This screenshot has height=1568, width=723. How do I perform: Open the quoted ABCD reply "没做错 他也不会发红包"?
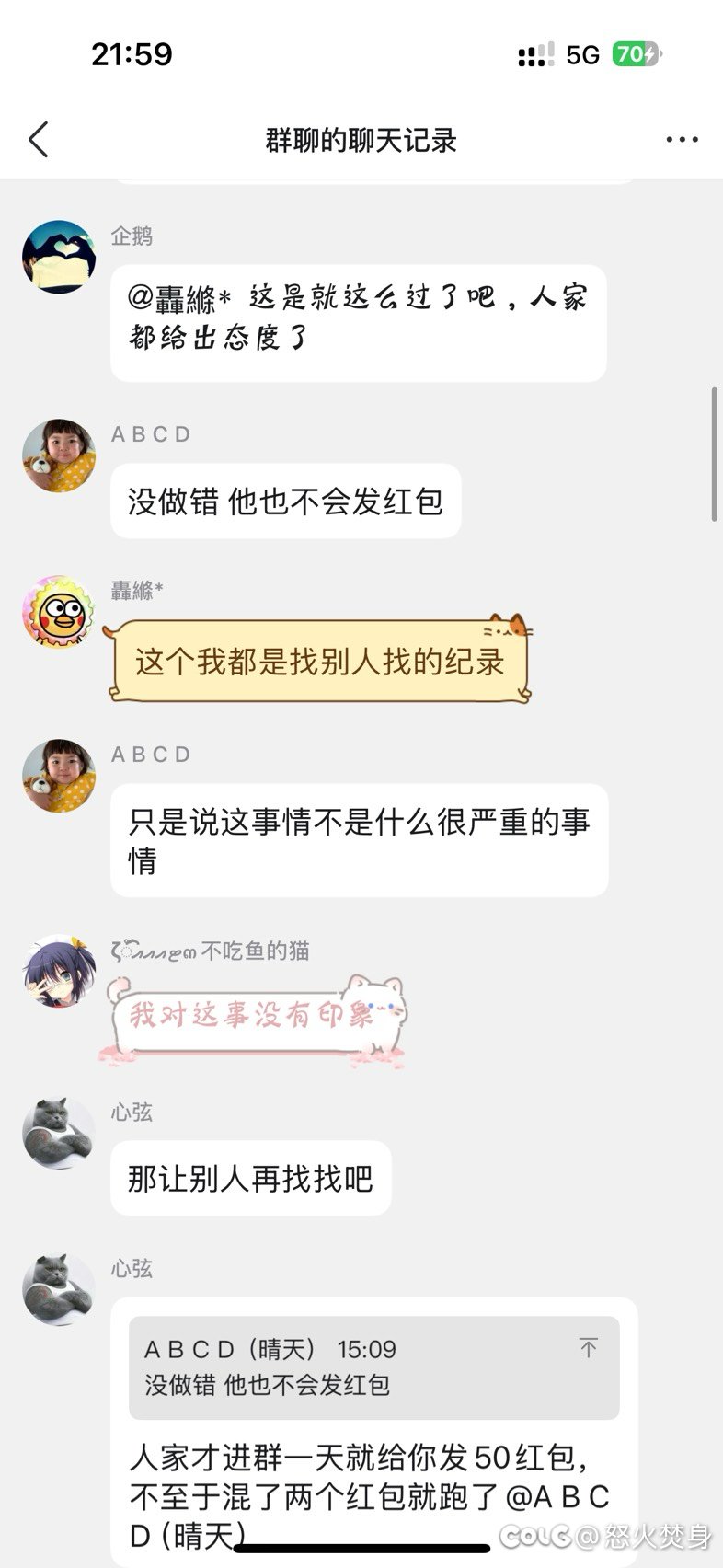(x=373, y=1367)
